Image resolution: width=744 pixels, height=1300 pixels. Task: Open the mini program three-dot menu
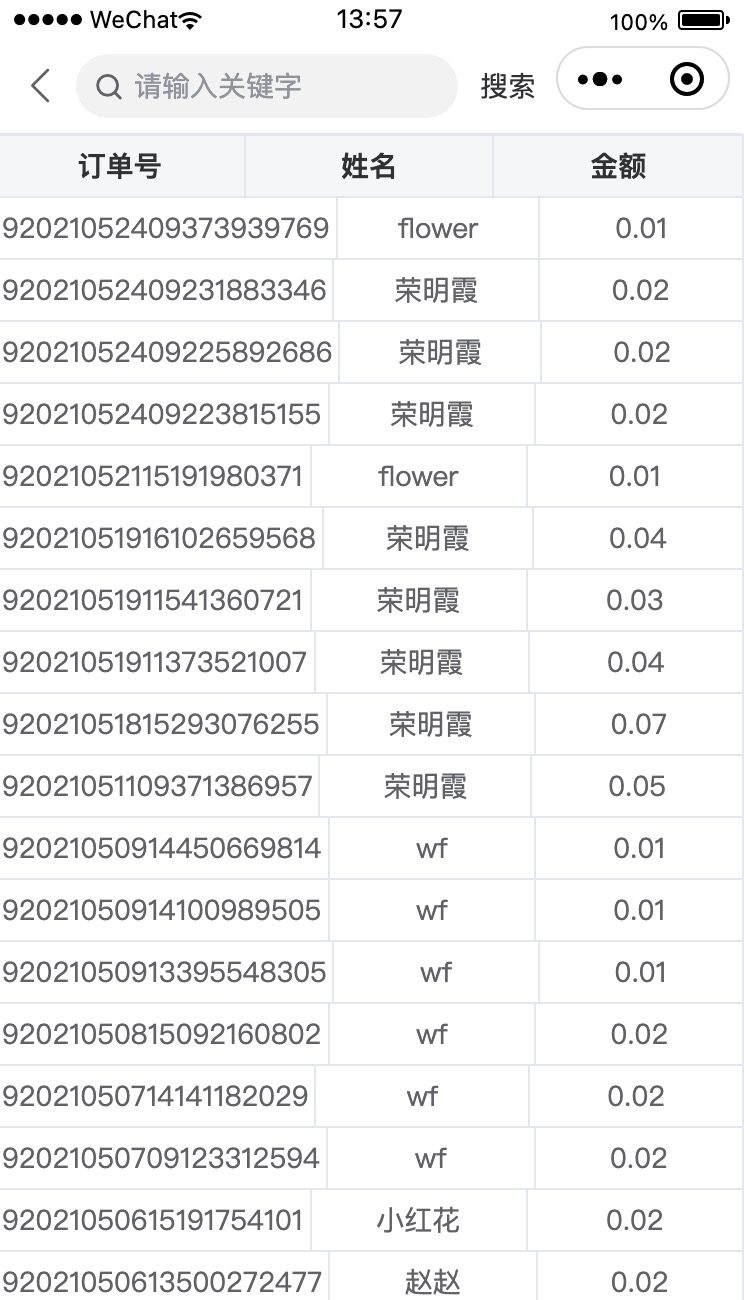pyautogui.click(x=601, y=80)
